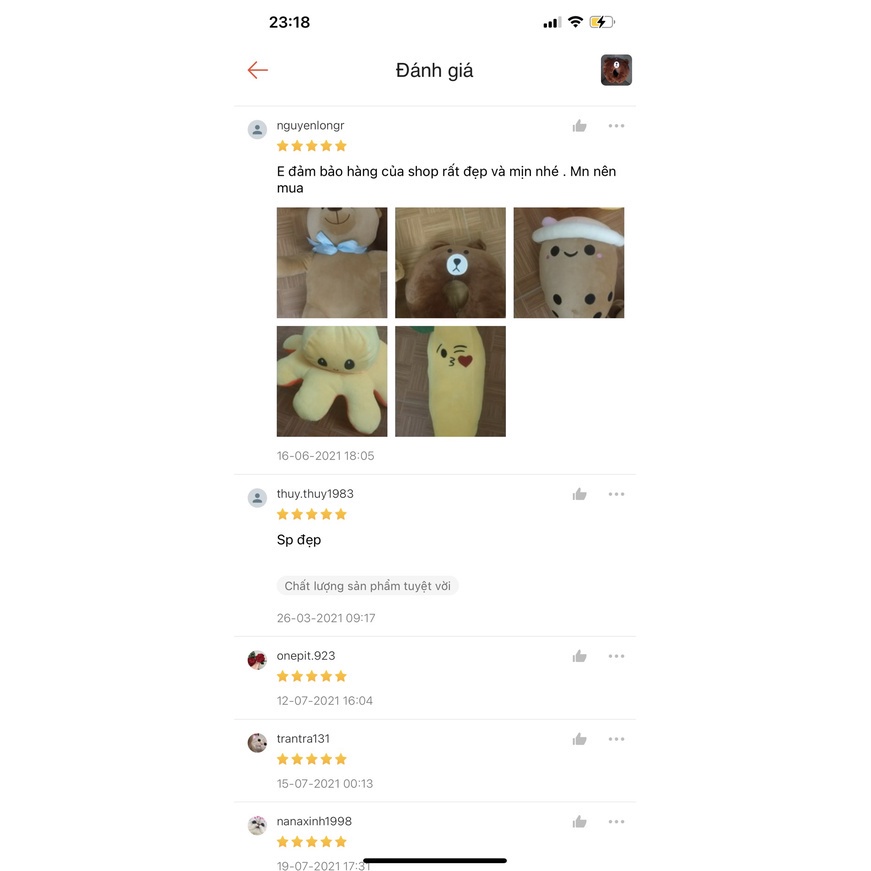Like trantra131's review

[x=579, y=739]
